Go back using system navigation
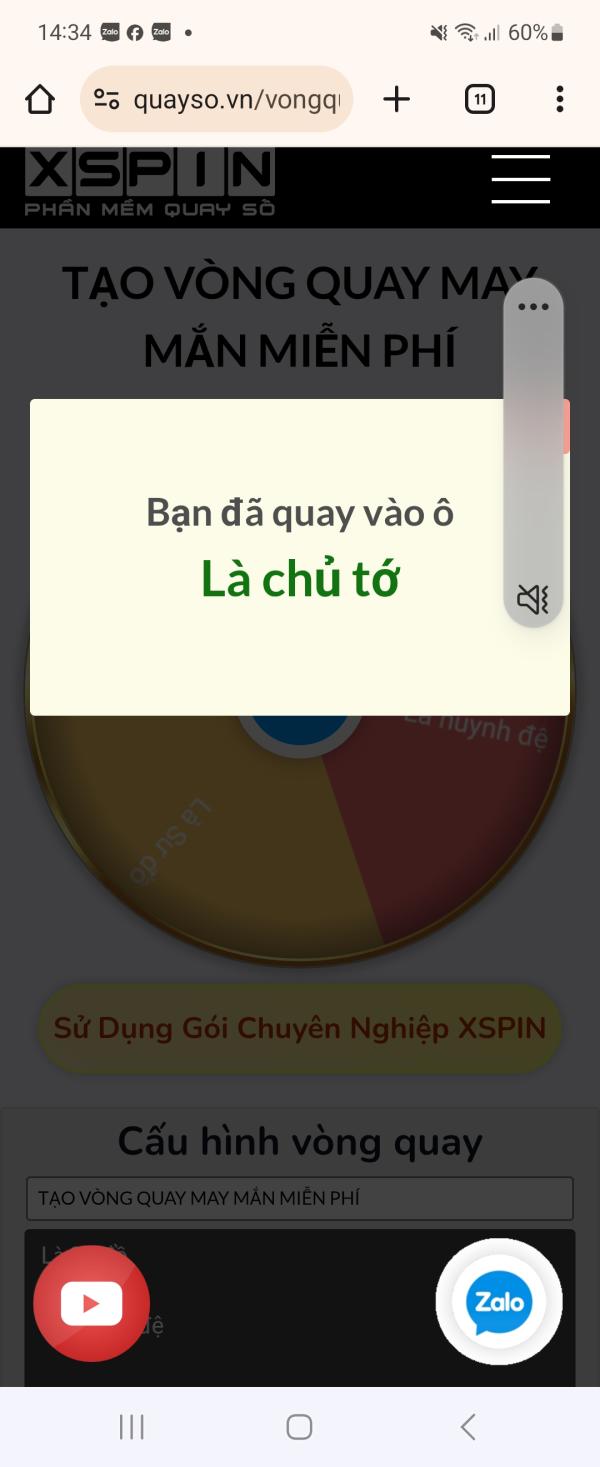 pyautogui.click(x=467, y=1427)
